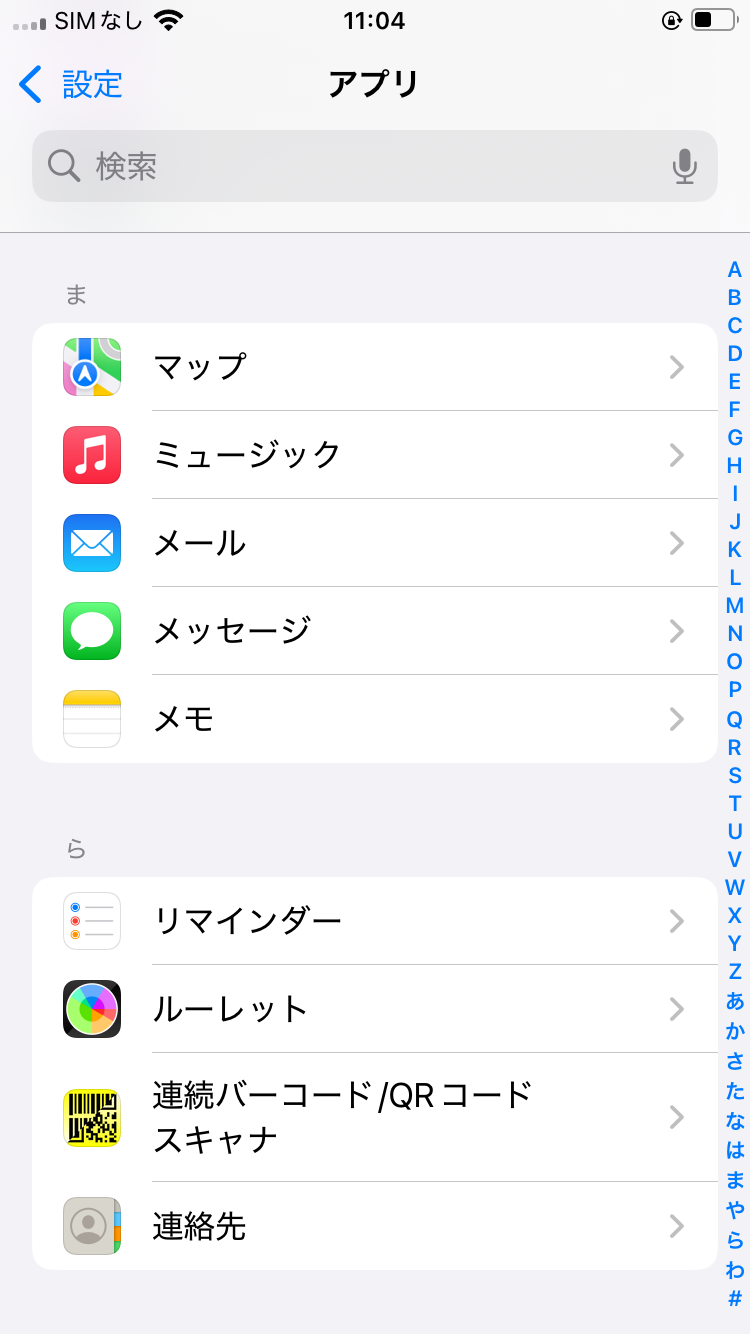750x1334 pixels.
Task: Open ミュージック settings
Action: (374, 455)
